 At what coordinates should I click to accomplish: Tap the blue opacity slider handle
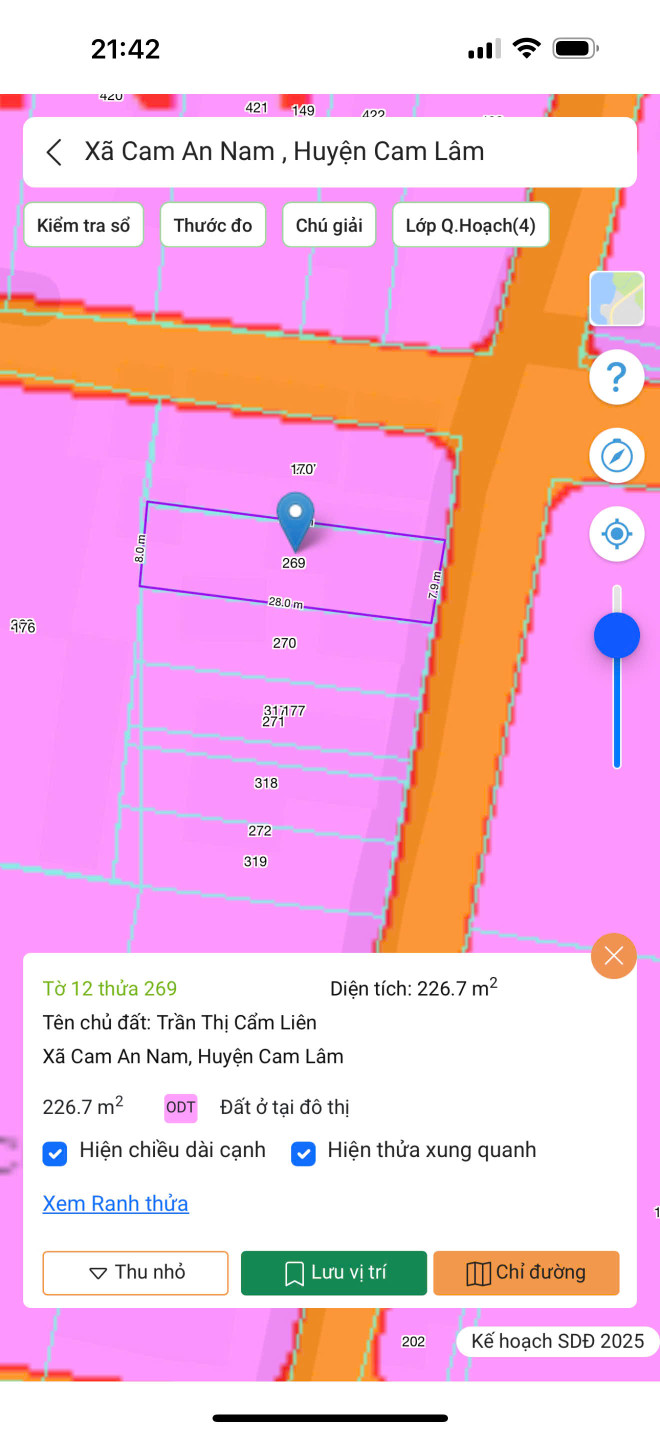tap(617, 635)
